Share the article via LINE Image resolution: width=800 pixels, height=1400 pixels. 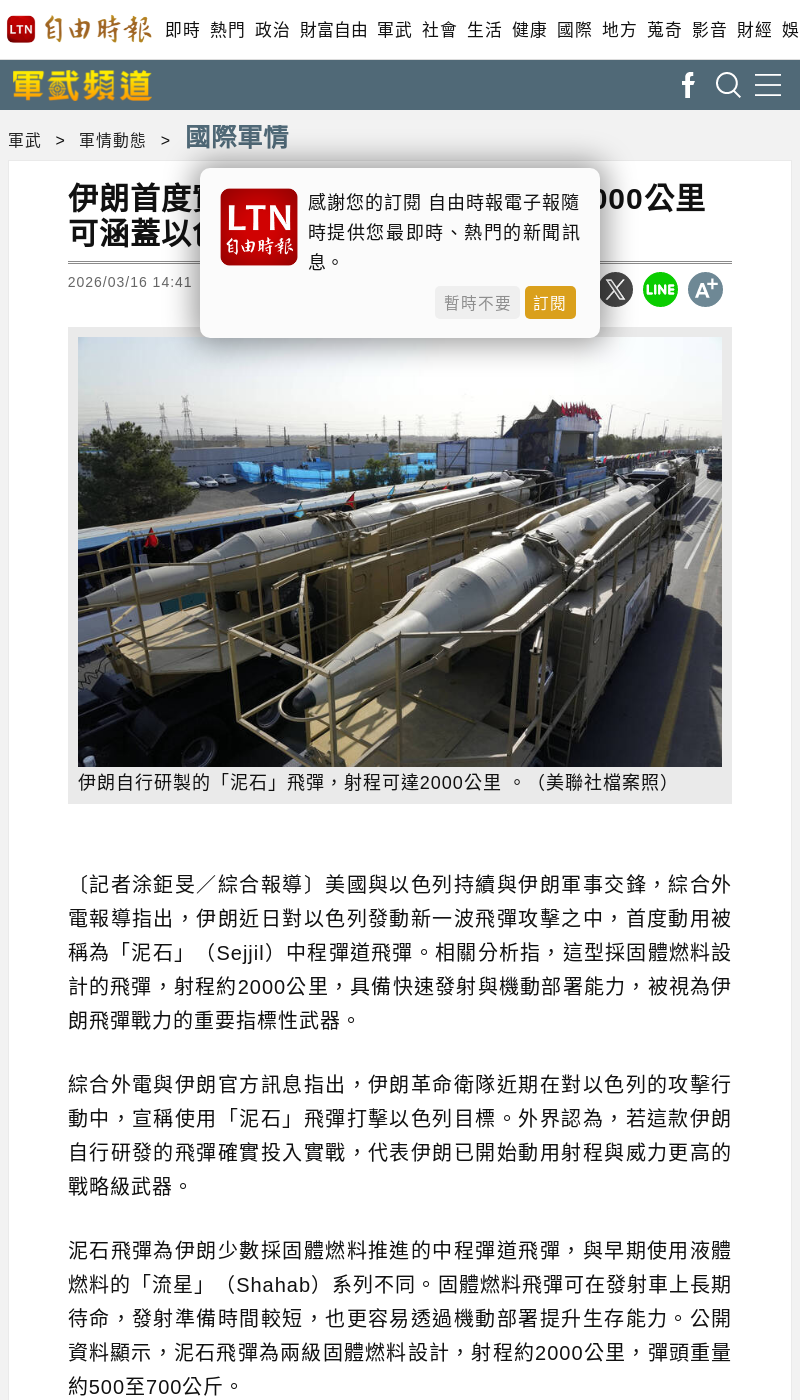coord(660,290)
